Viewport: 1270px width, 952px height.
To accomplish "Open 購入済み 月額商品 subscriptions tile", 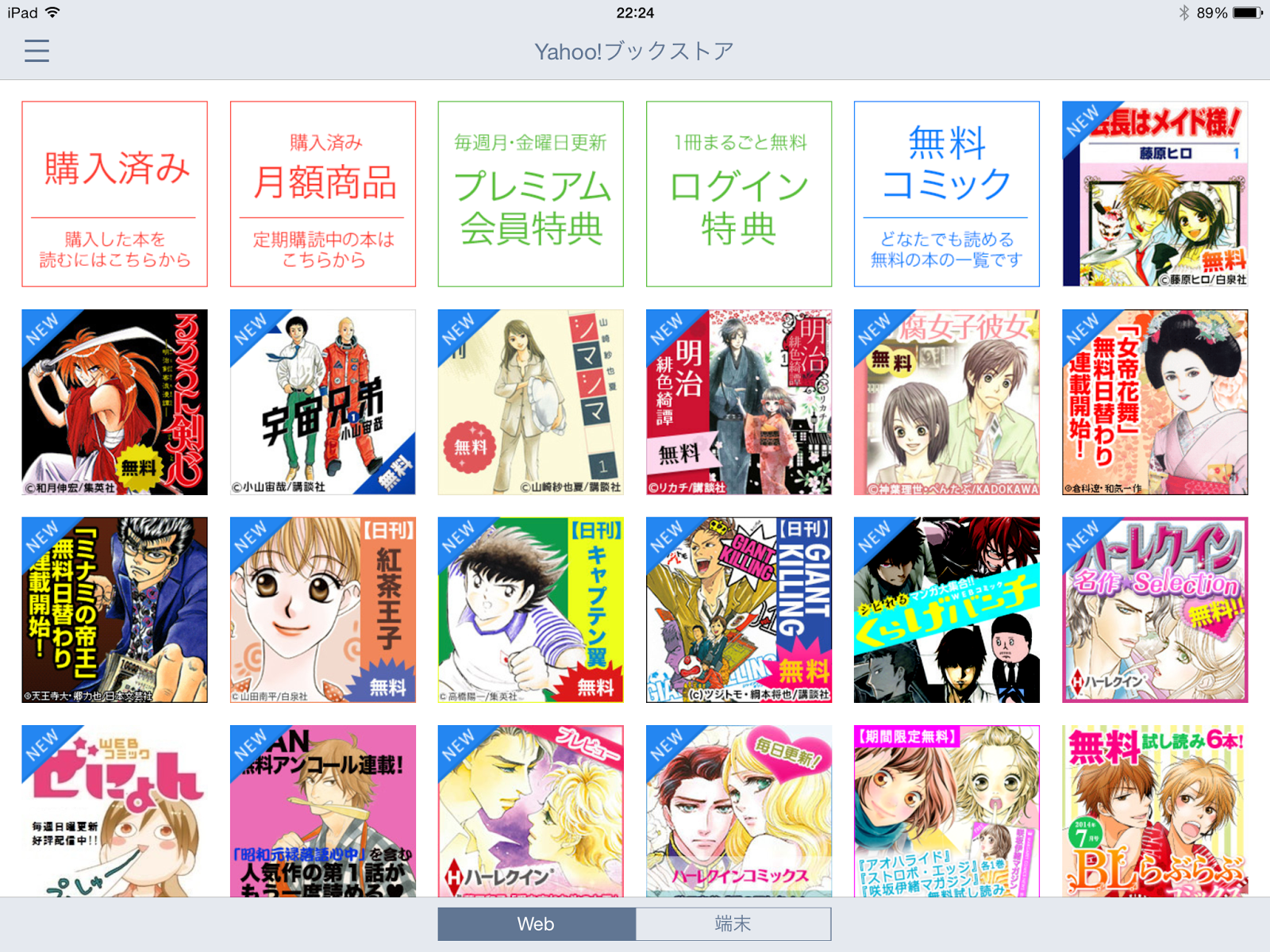I will point(323,194).
